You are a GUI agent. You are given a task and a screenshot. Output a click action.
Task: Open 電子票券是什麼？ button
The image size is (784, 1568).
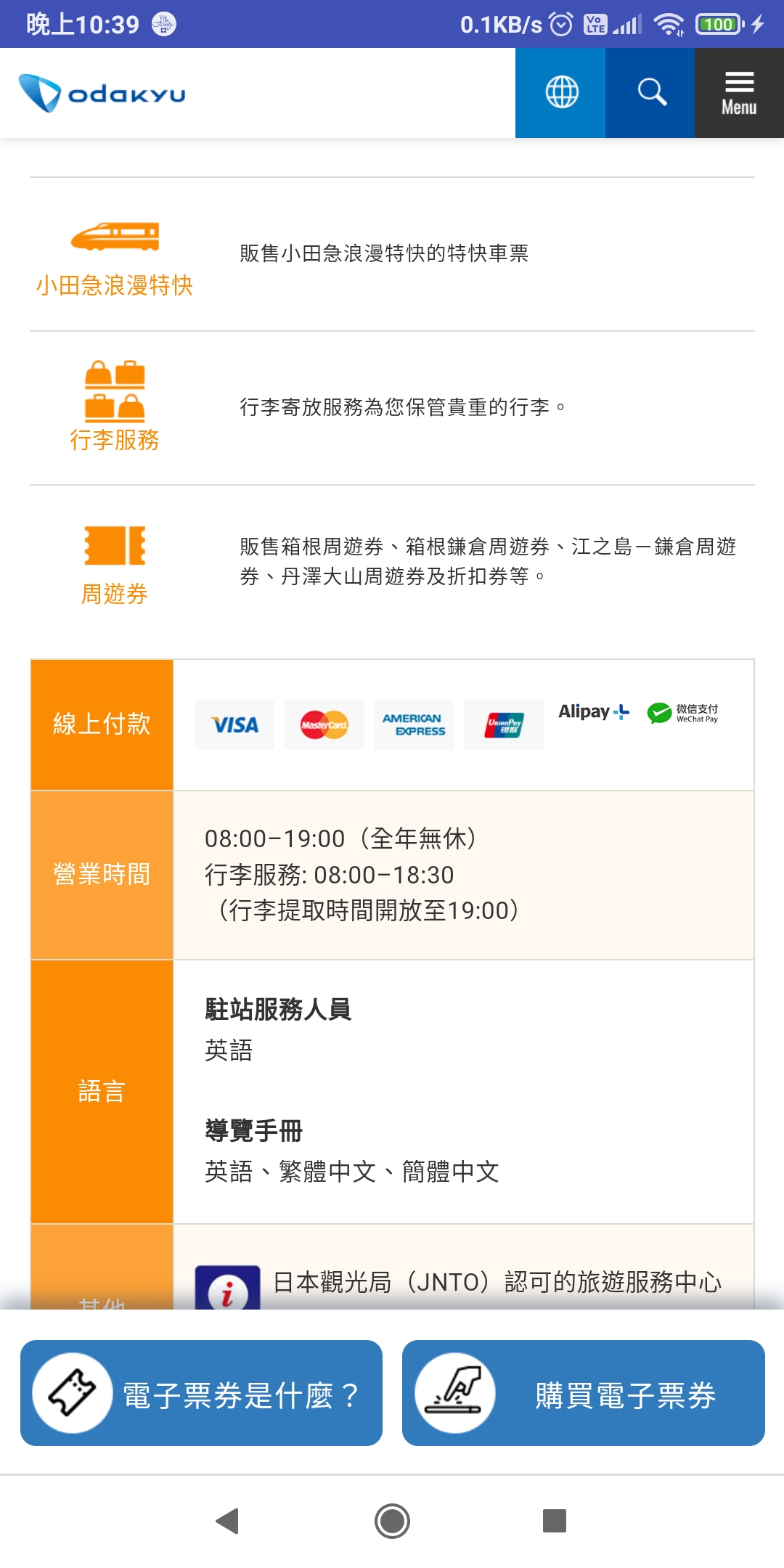[201, 1393]
